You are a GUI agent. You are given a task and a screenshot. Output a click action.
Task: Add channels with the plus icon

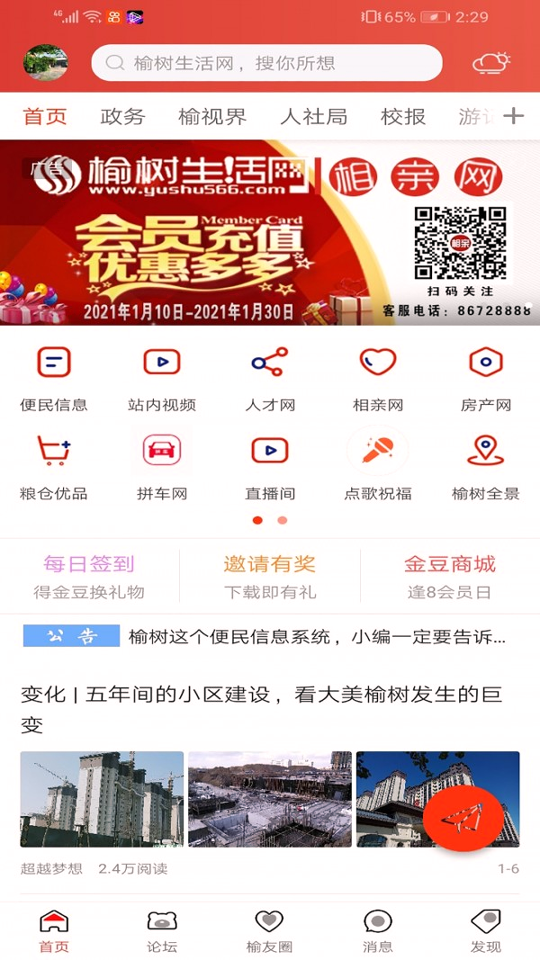coord(513,116)
